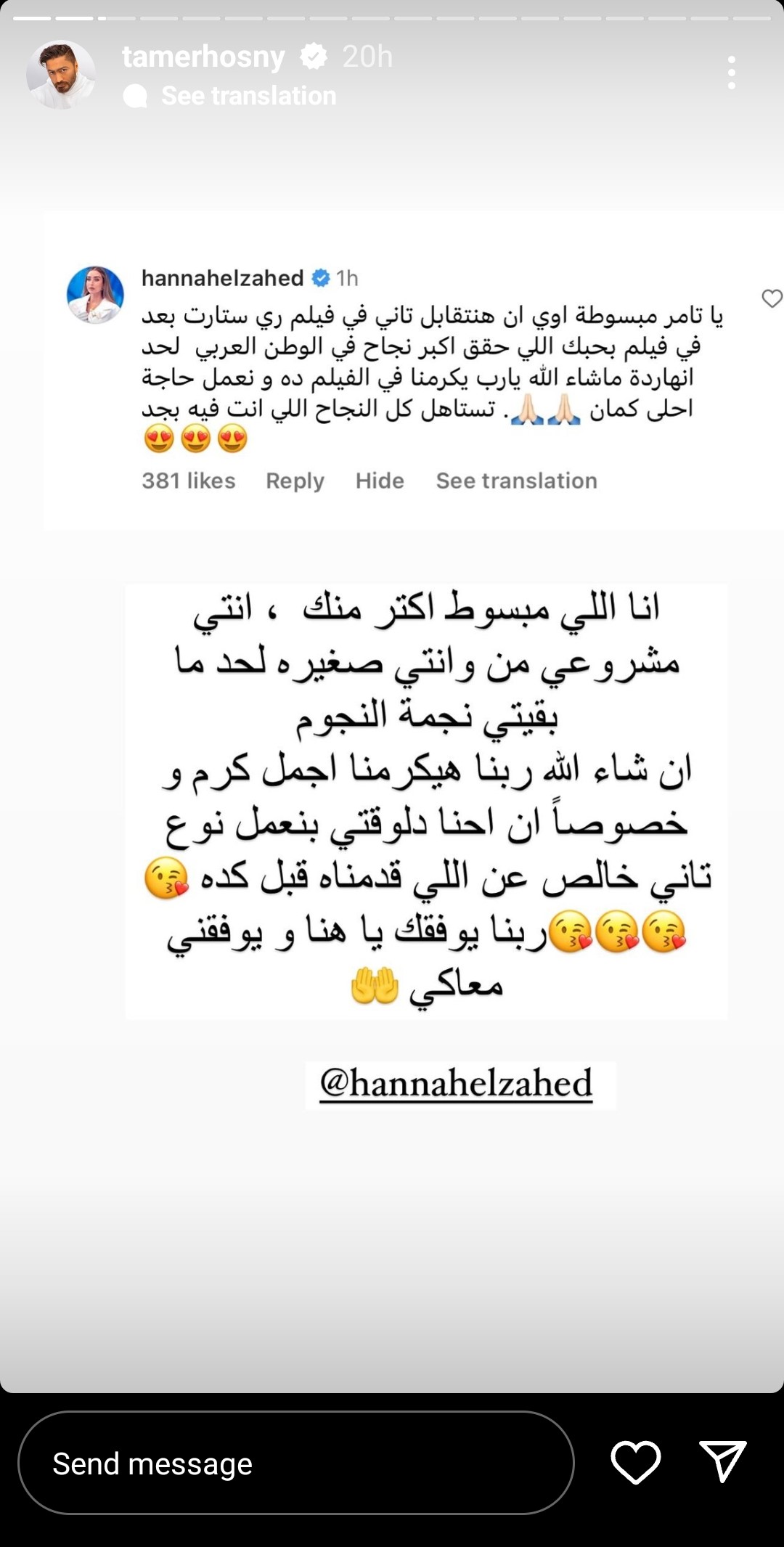784x1547 pixels.
Task: Share this story via the paper plane
Action: (x=722, y=1462)
